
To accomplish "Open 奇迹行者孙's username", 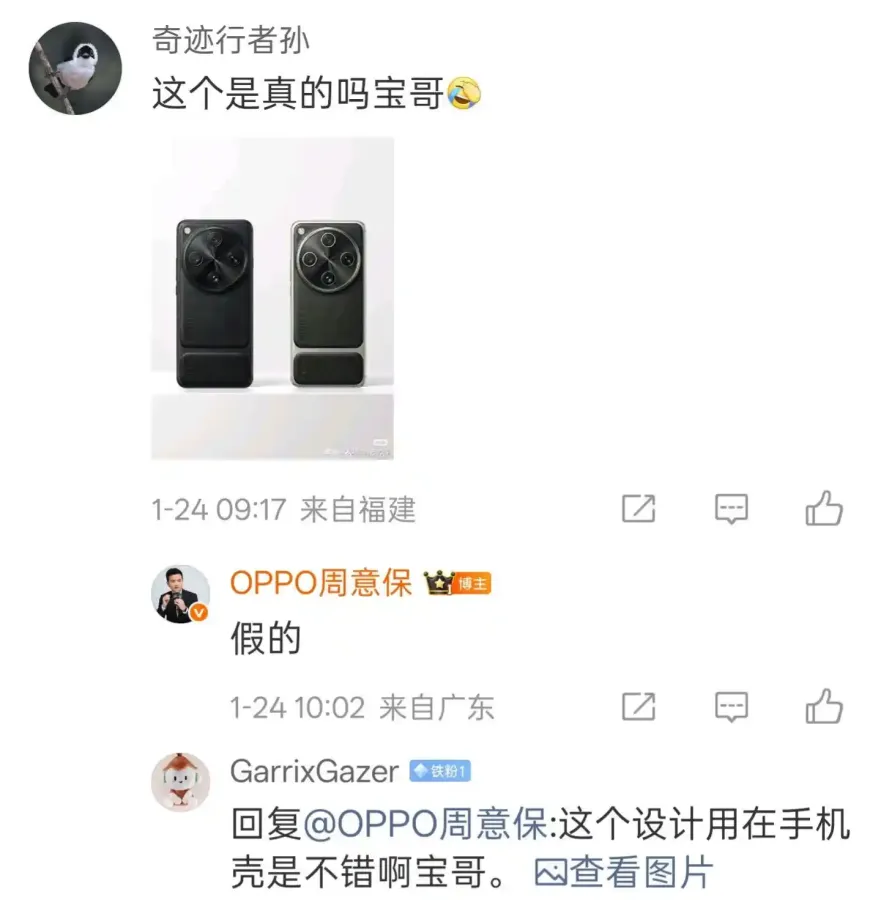I will pyautogui.click(x=231, y=40).
